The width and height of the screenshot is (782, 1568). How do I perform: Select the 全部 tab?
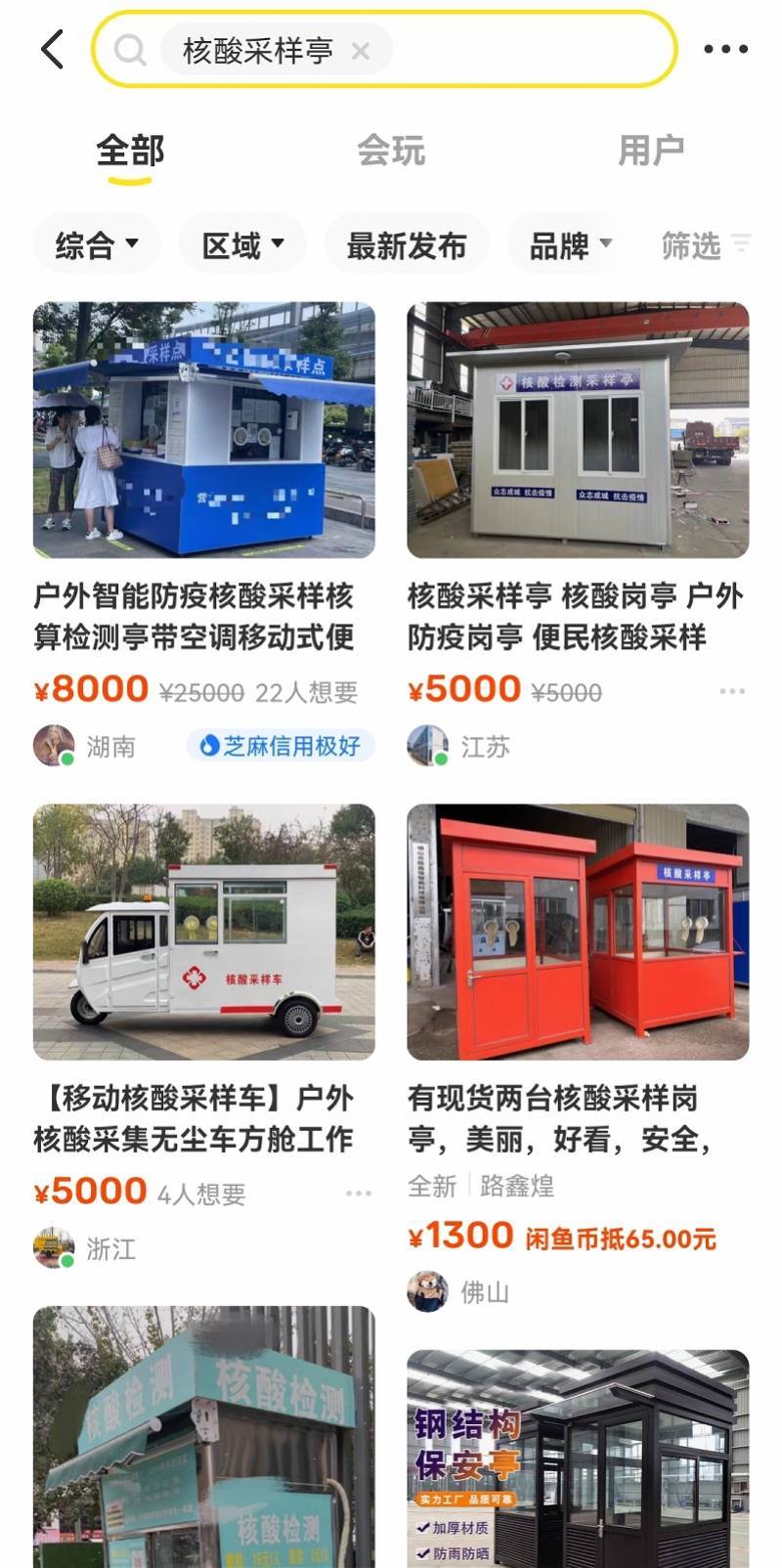[x=130, y=151]
